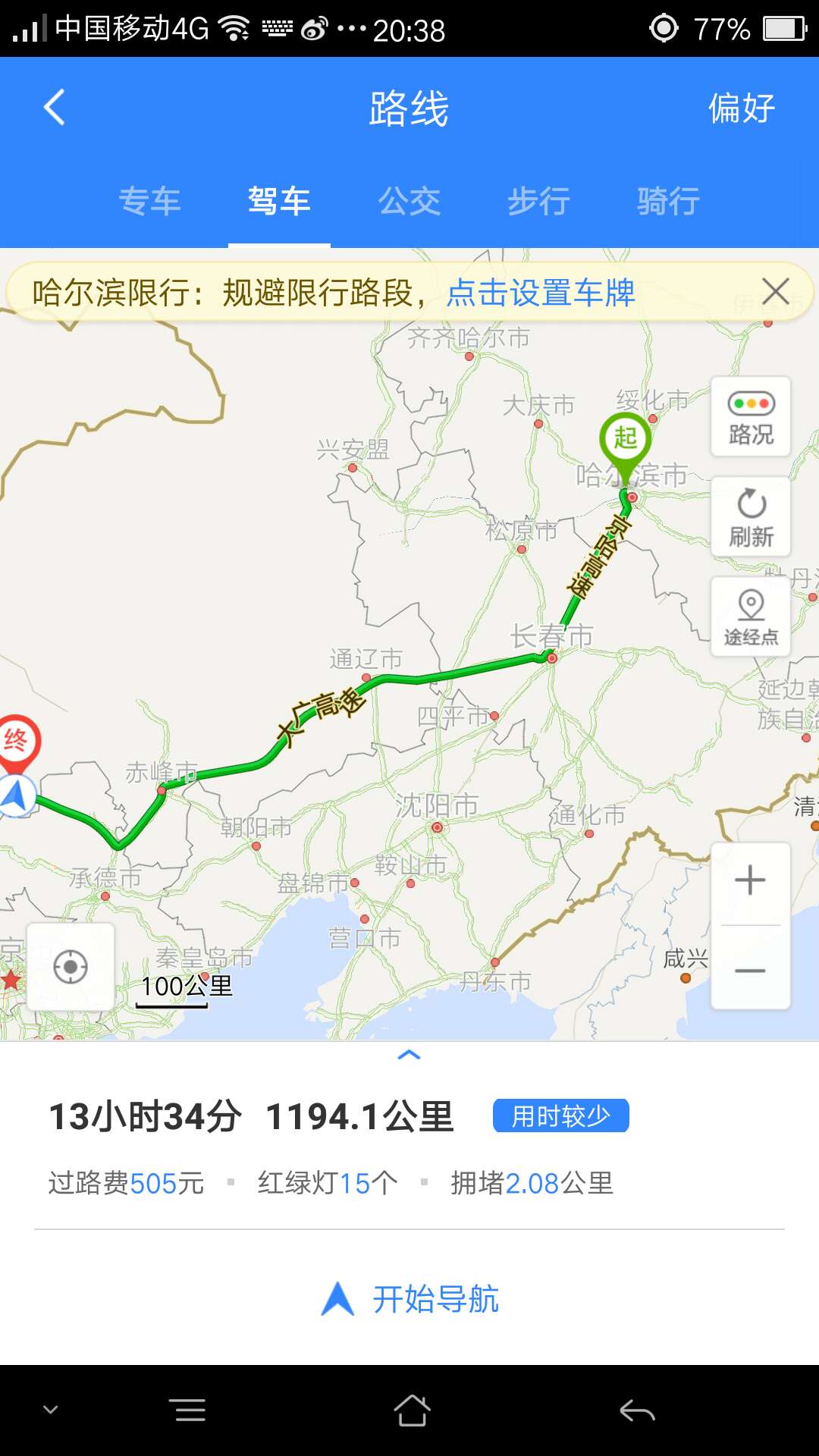This screenshot has width=819, height=1456.
Task: Dismiss the 哈尔滨限行 banner
Action: (x=775, y=291)
